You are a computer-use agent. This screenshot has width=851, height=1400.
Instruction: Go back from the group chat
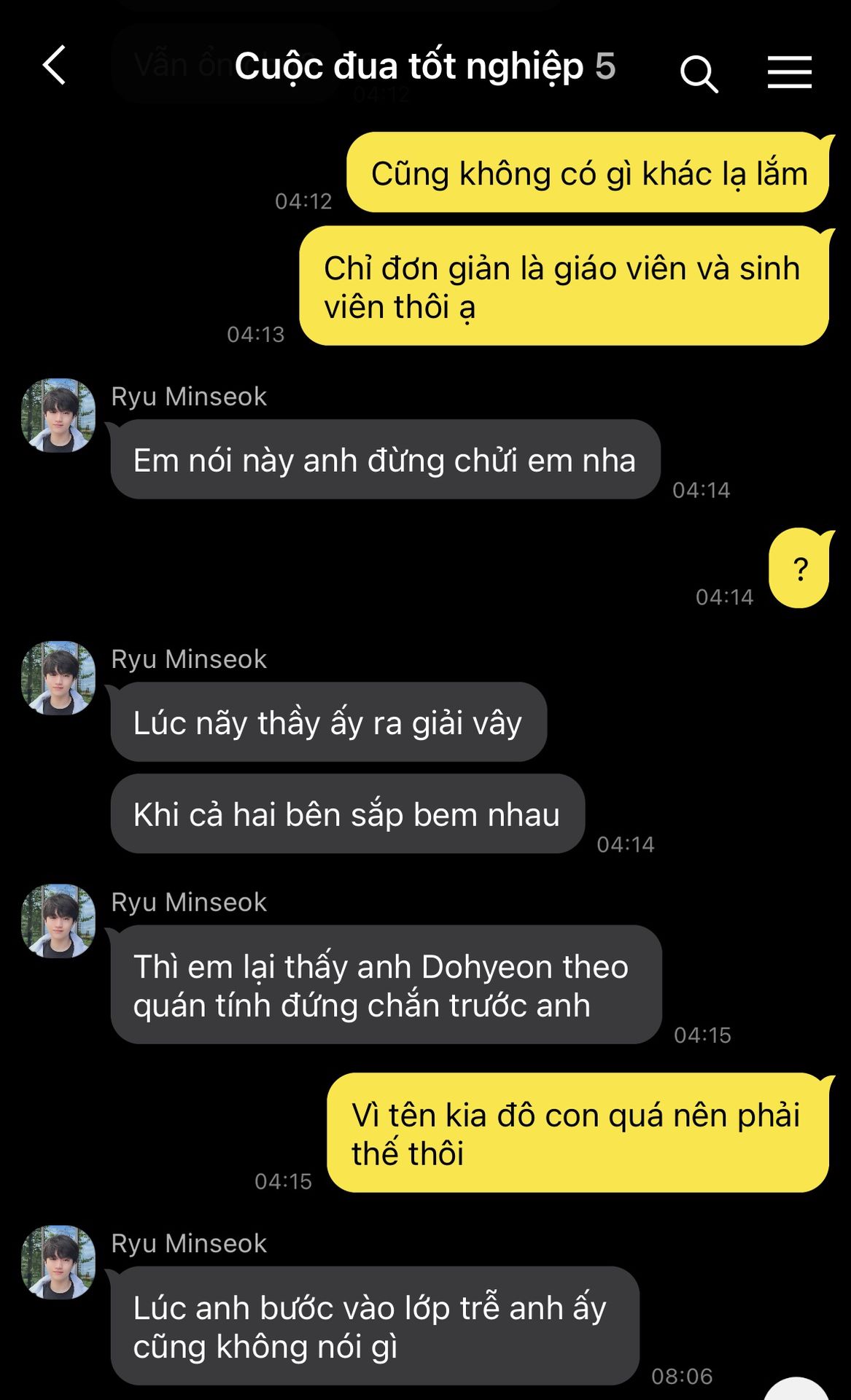tap(55, 66)
